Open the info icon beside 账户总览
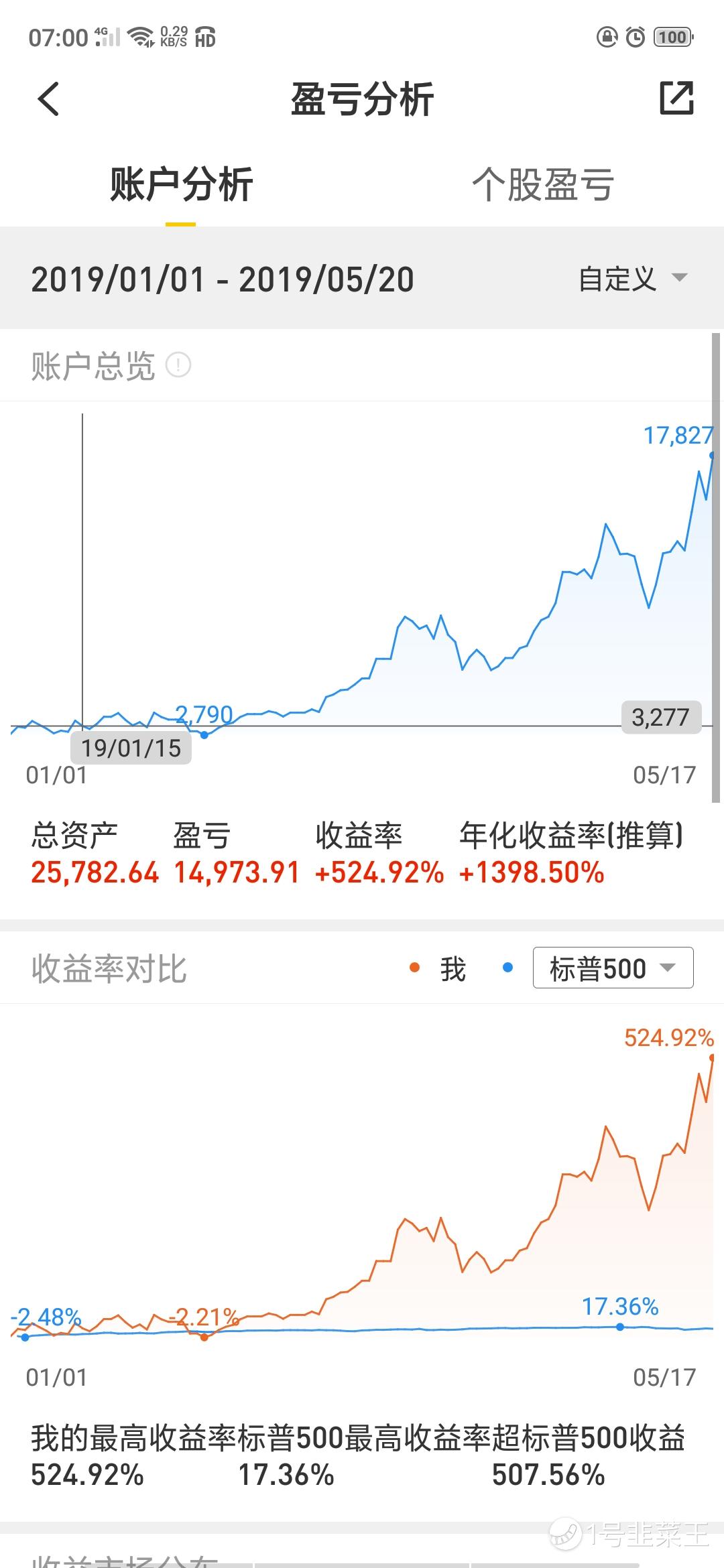The height and width of the screenshot is (1568, 724). pos(178,366)
